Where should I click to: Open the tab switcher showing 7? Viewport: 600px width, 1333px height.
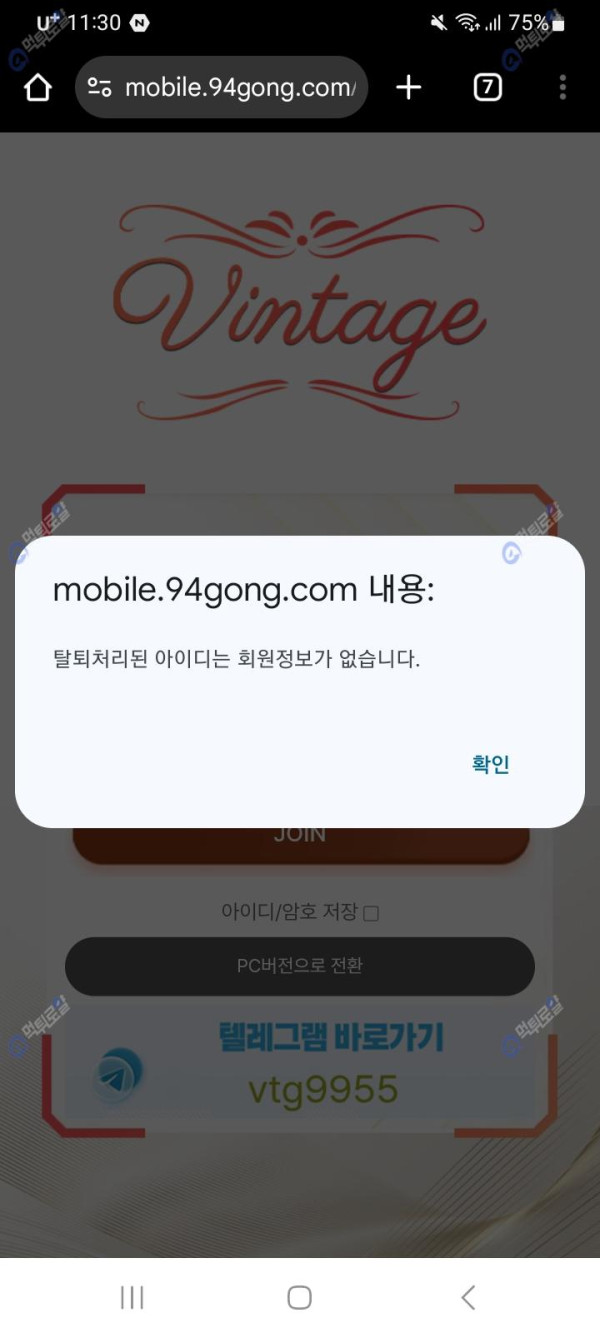click(486, 88)
